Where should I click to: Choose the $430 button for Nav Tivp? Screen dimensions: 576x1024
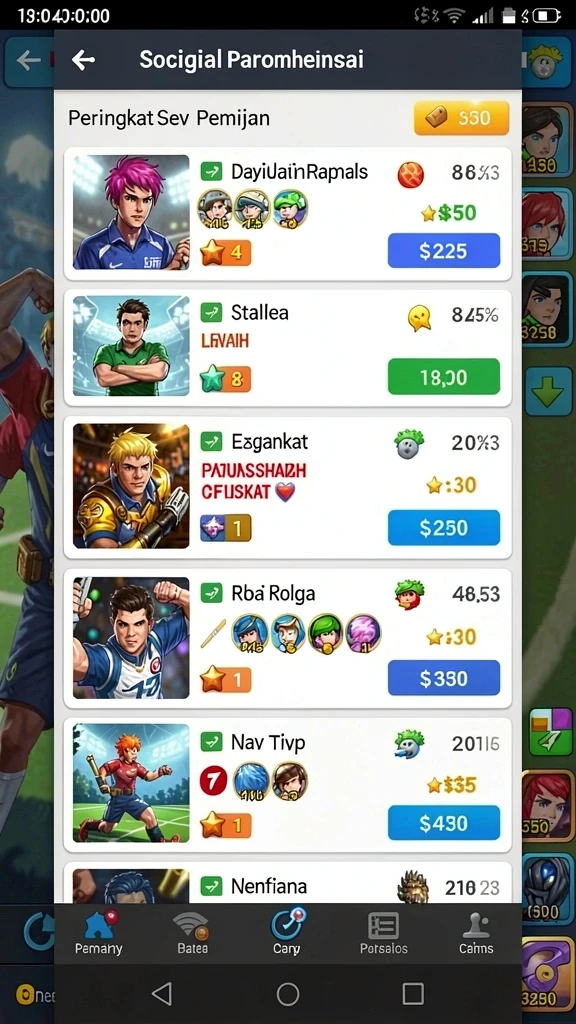point(443,823)
